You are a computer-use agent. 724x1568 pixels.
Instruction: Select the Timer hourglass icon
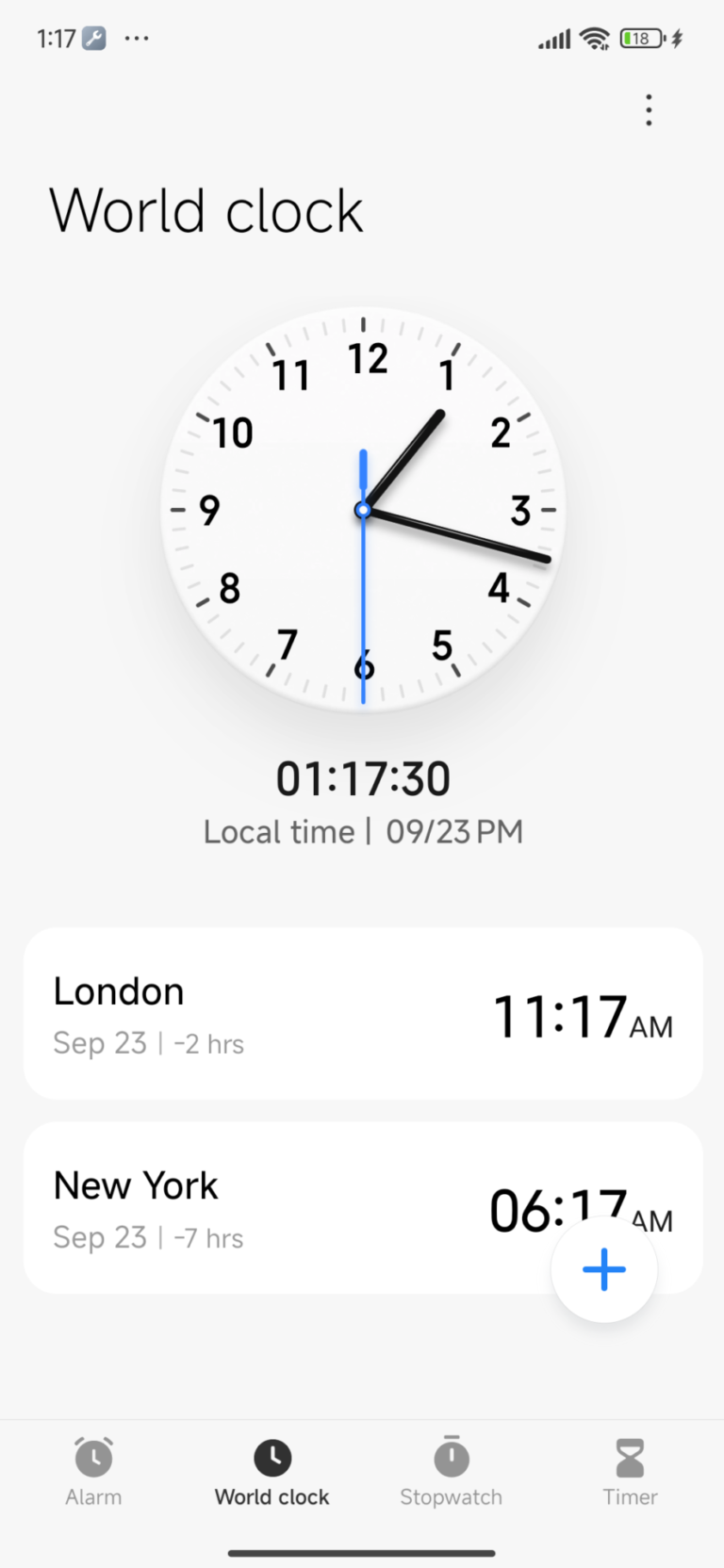[x=629, y=1456]
